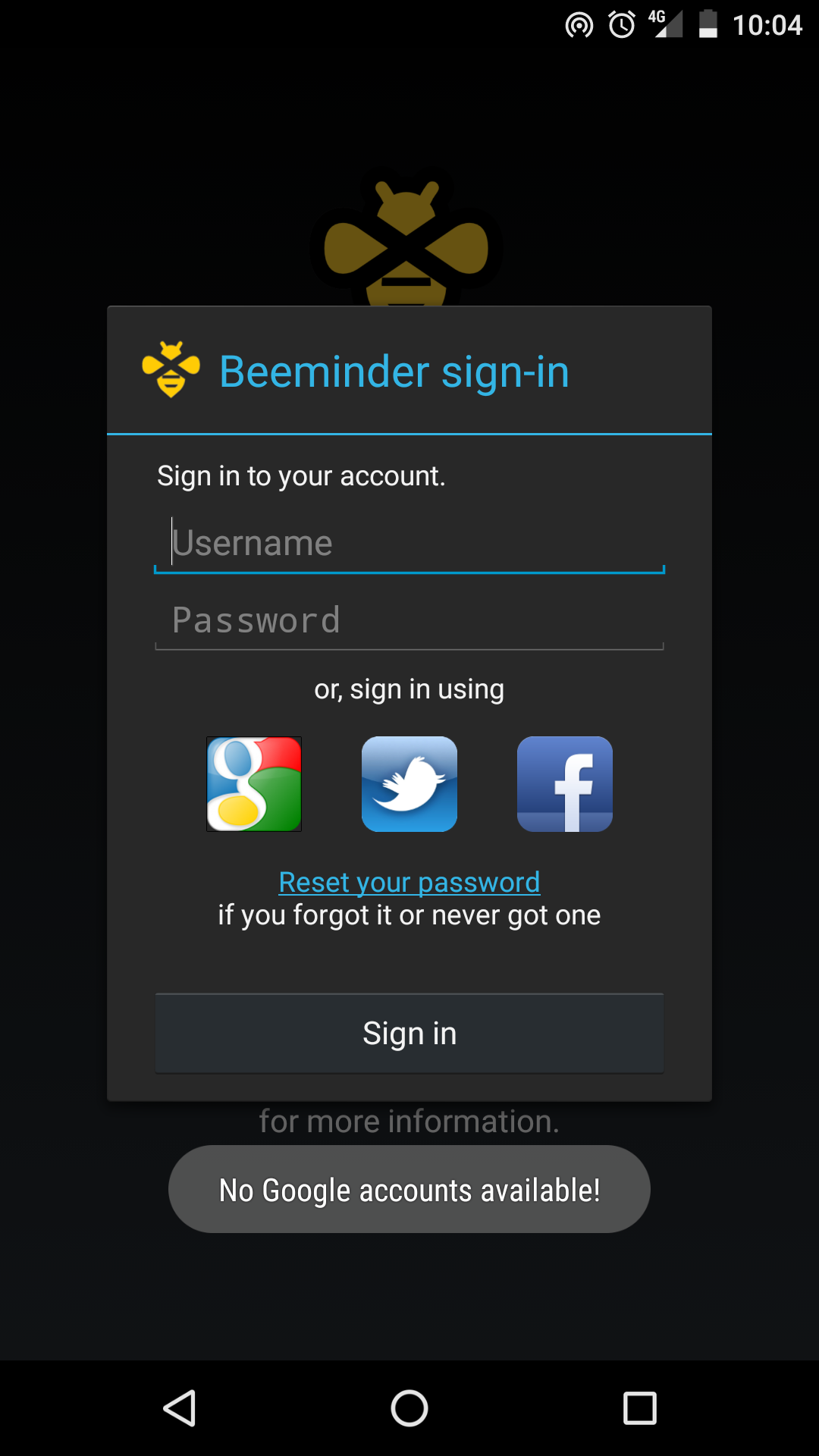The height and width of the screenshot is (1456, 819).
Task: Sign in with Google icon
Action: [x=254, y=784]
